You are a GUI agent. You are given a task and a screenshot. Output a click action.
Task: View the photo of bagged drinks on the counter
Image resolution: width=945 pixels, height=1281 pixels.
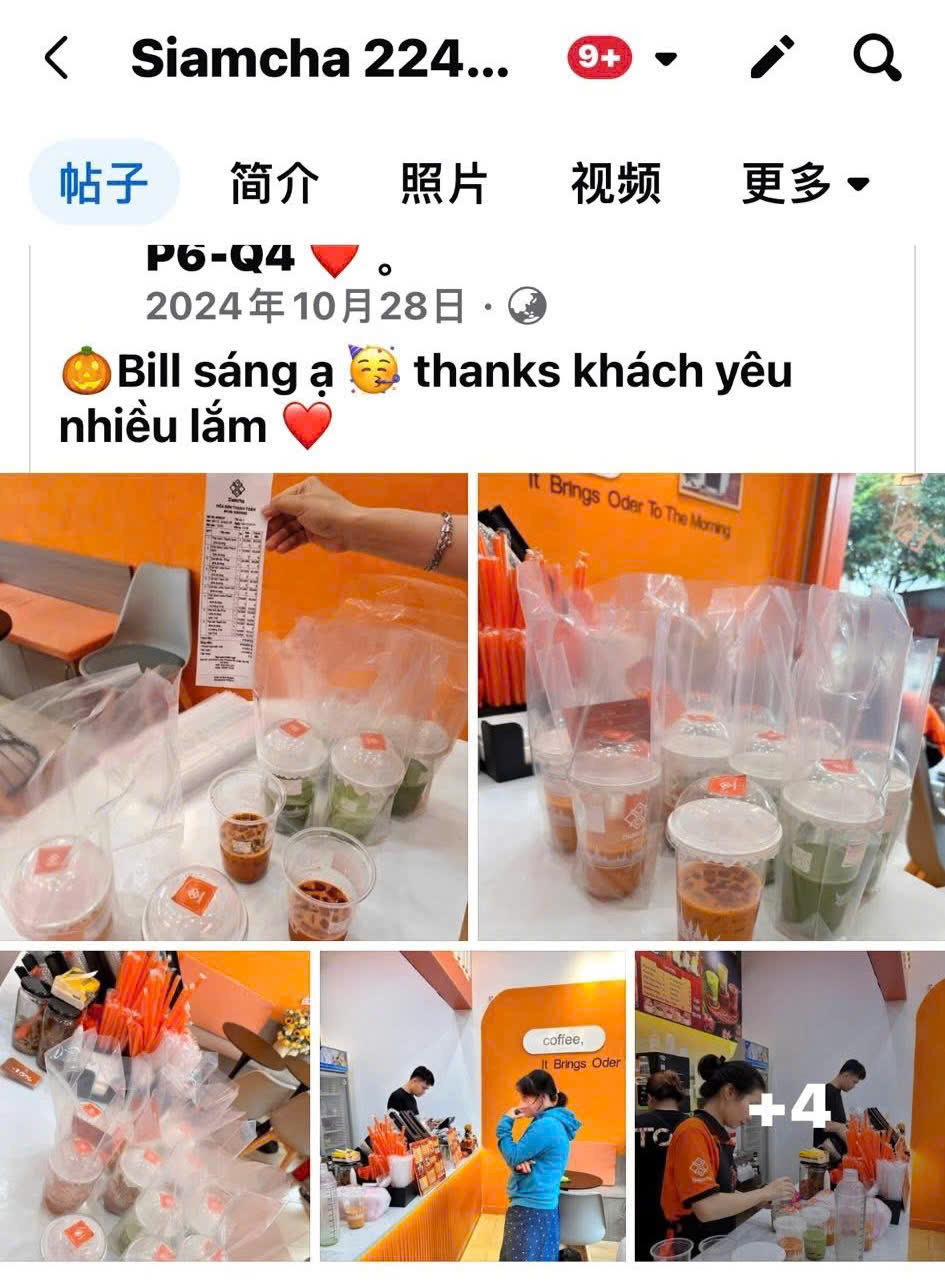pyautogui.click(x=710, y=706)
